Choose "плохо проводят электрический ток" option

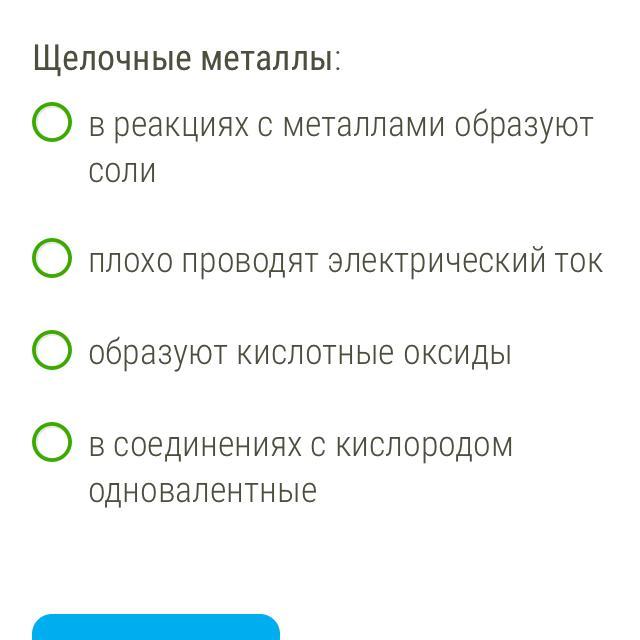(52, 259)
